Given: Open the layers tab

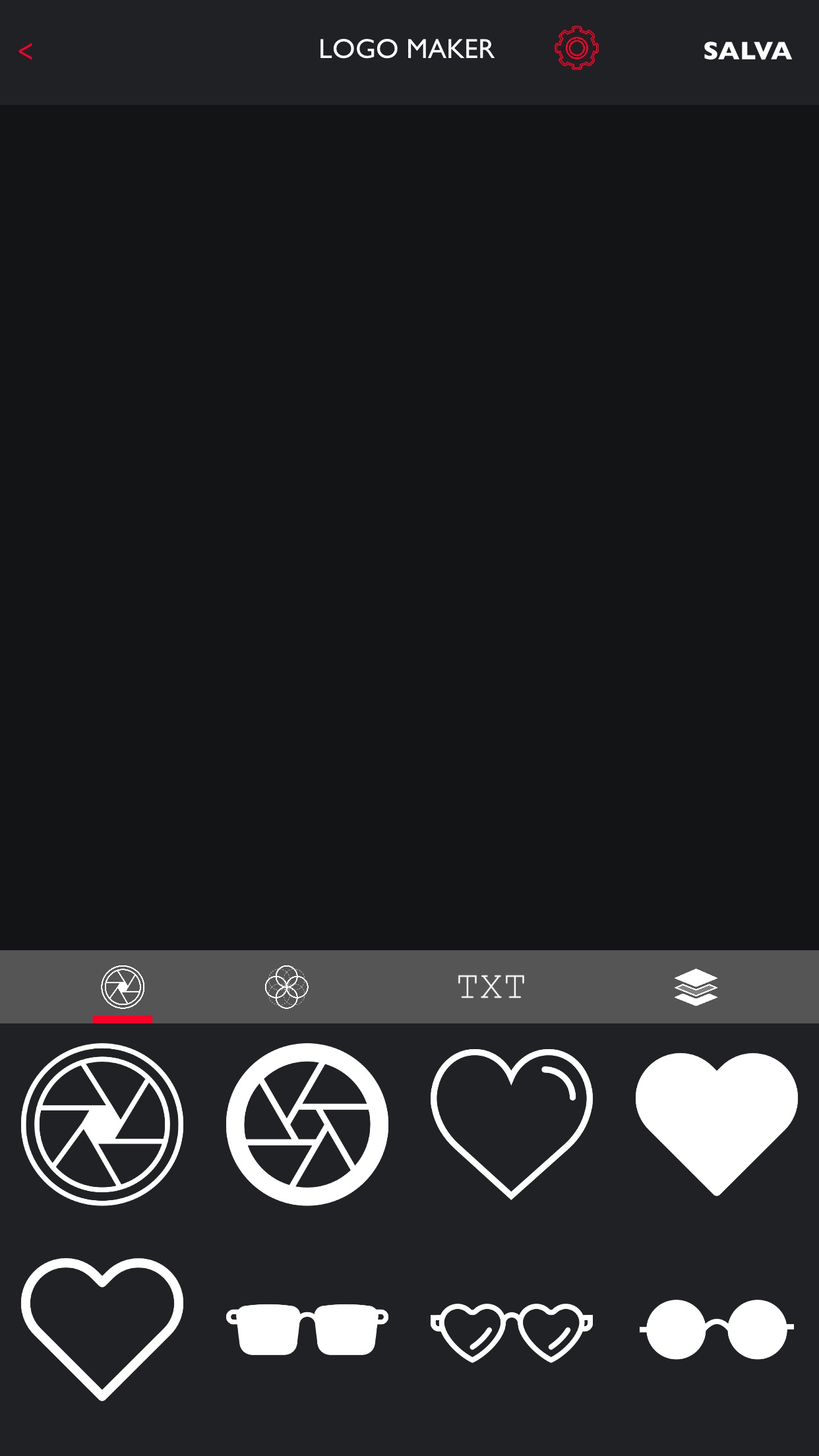Looking at the screenshot, I should point(696,986).
